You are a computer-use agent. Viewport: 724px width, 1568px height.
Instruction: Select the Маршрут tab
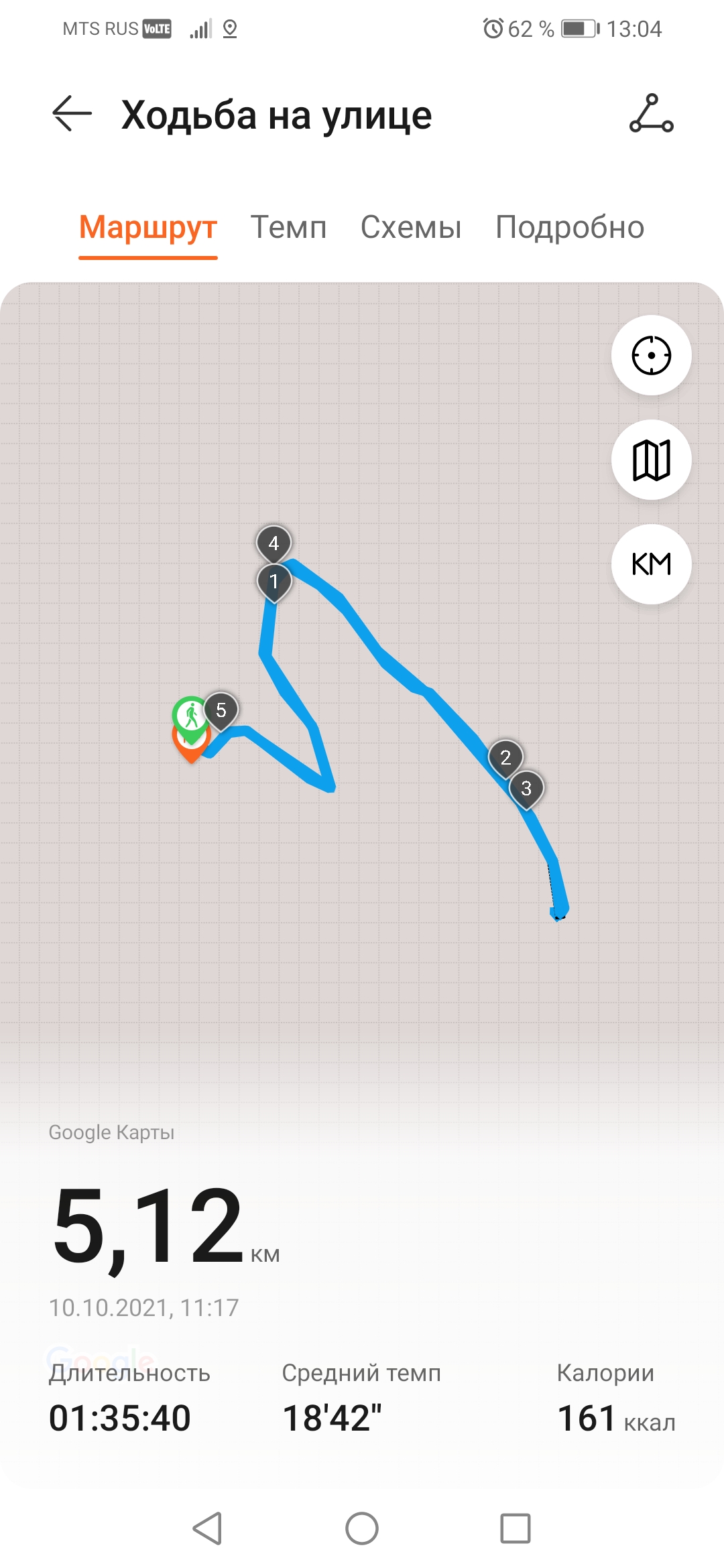click(148, 227)
